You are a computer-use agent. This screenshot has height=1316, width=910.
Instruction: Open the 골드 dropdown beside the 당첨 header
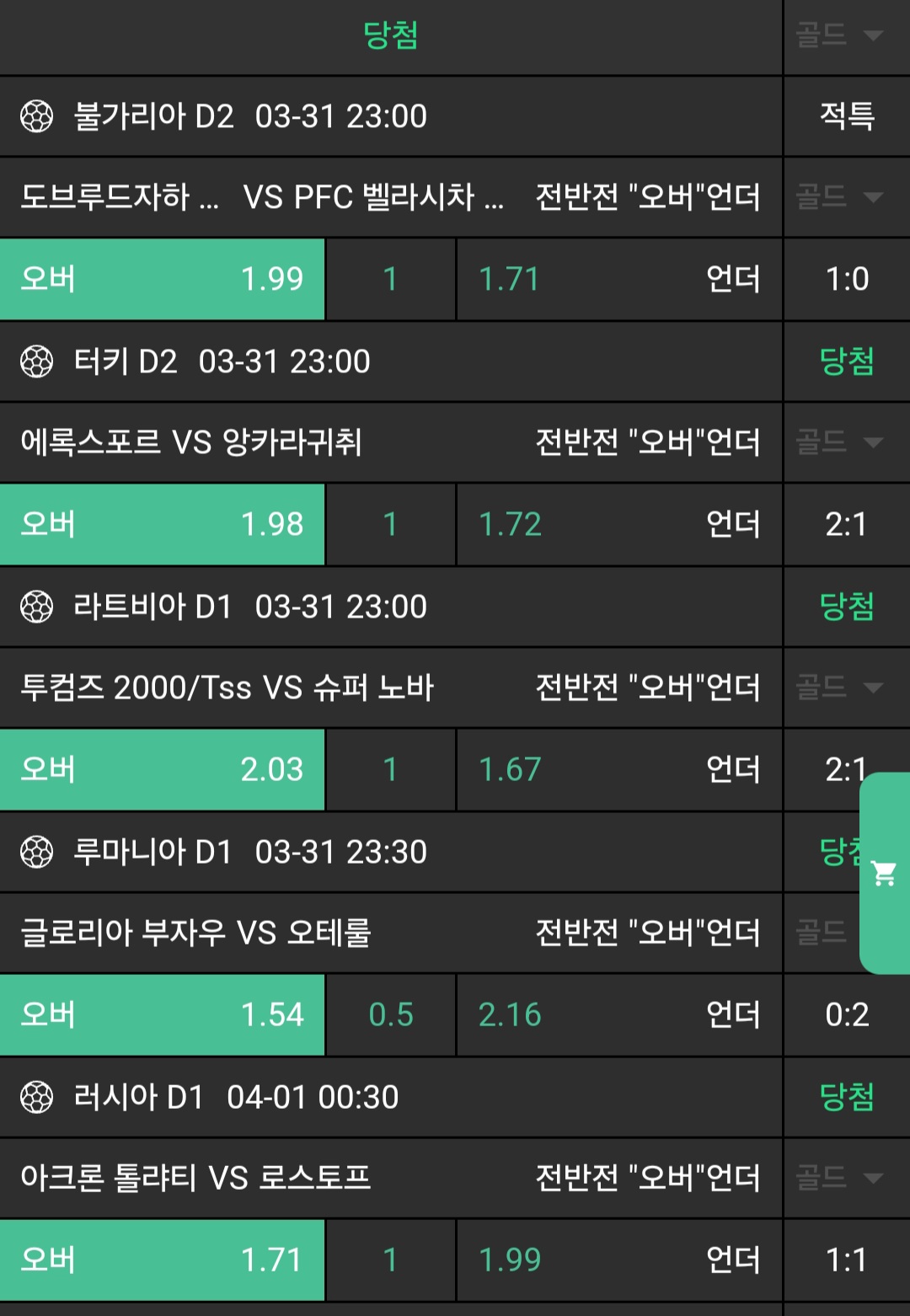pyautogui.click(x=840, y=35)
